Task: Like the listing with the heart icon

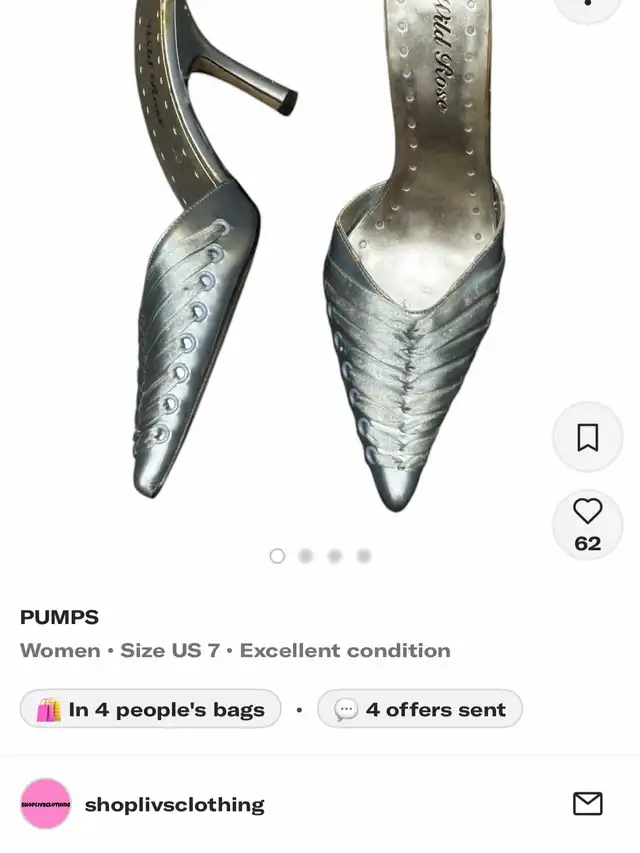Action: click(587, 512)
